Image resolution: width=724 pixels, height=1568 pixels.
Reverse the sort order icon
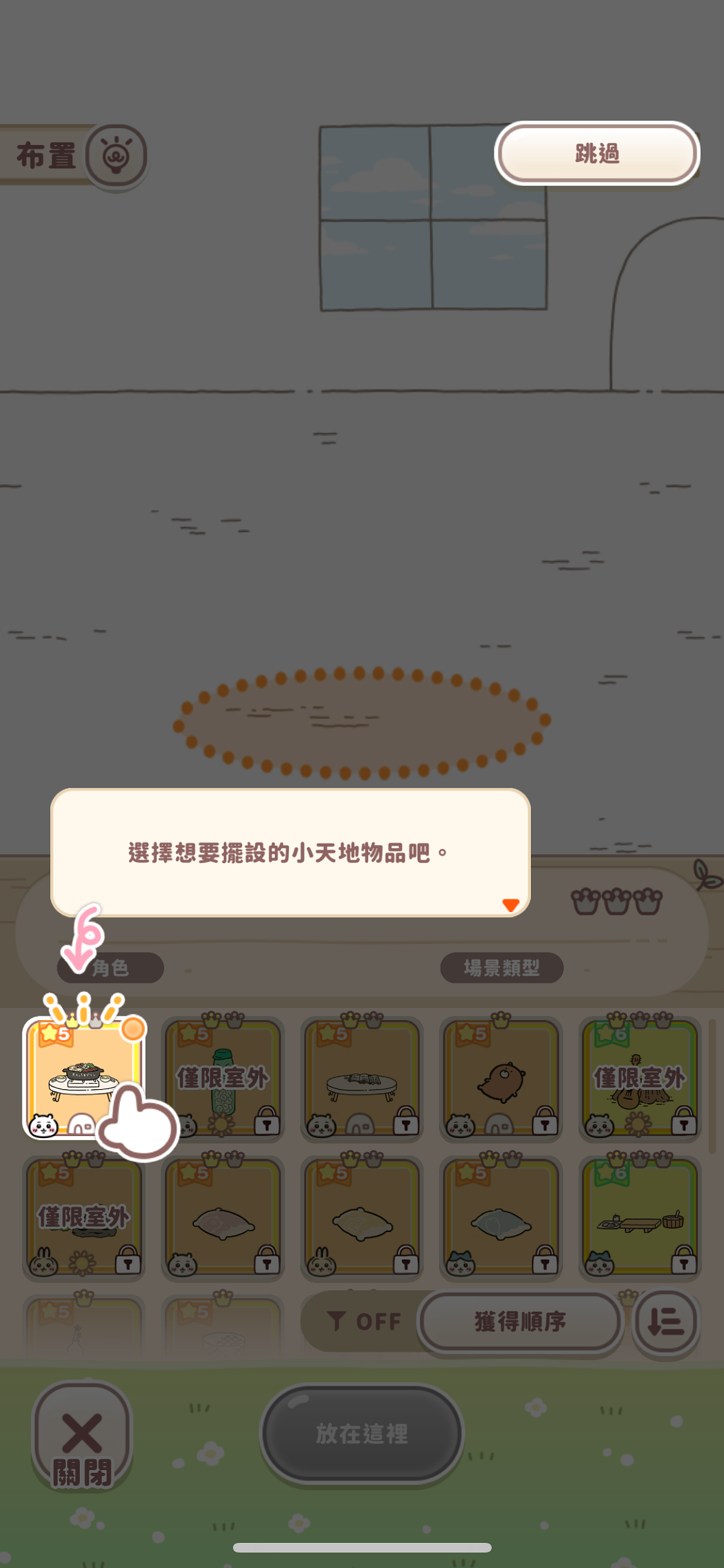click(665, 1321)
